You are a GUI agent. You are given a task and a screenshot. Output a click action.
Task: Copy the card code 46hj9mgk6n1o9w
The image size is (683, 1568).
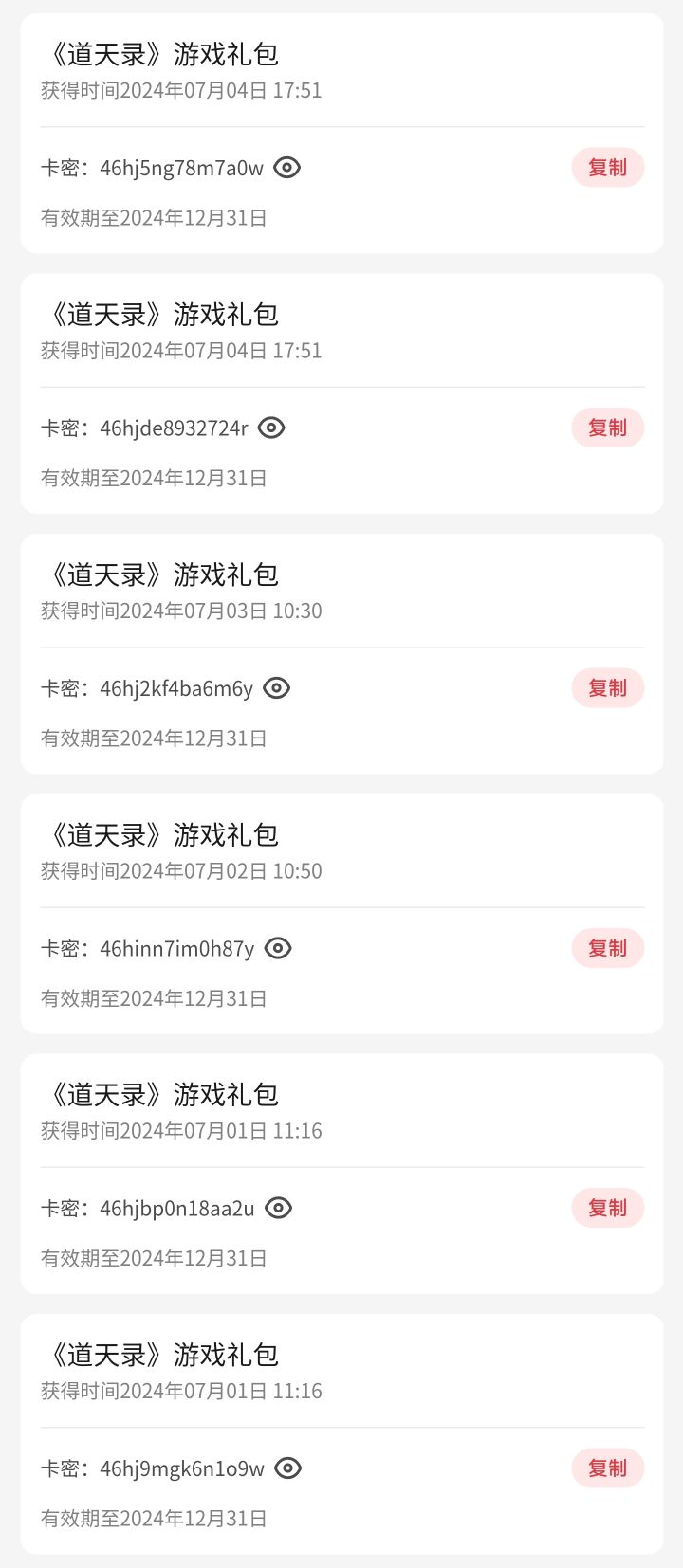607,1468
